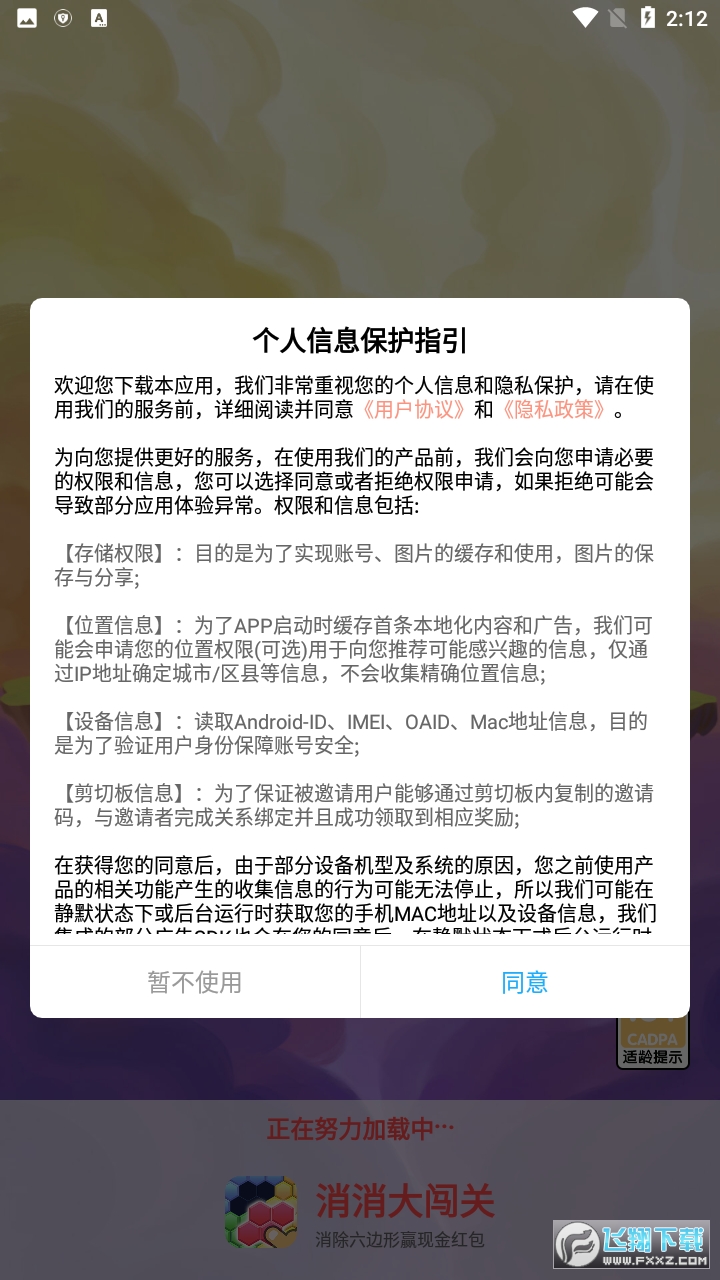Open the 《用户协议》 link
The height and width of the screenshot is (1280, 720).
[x=413, y=410]
